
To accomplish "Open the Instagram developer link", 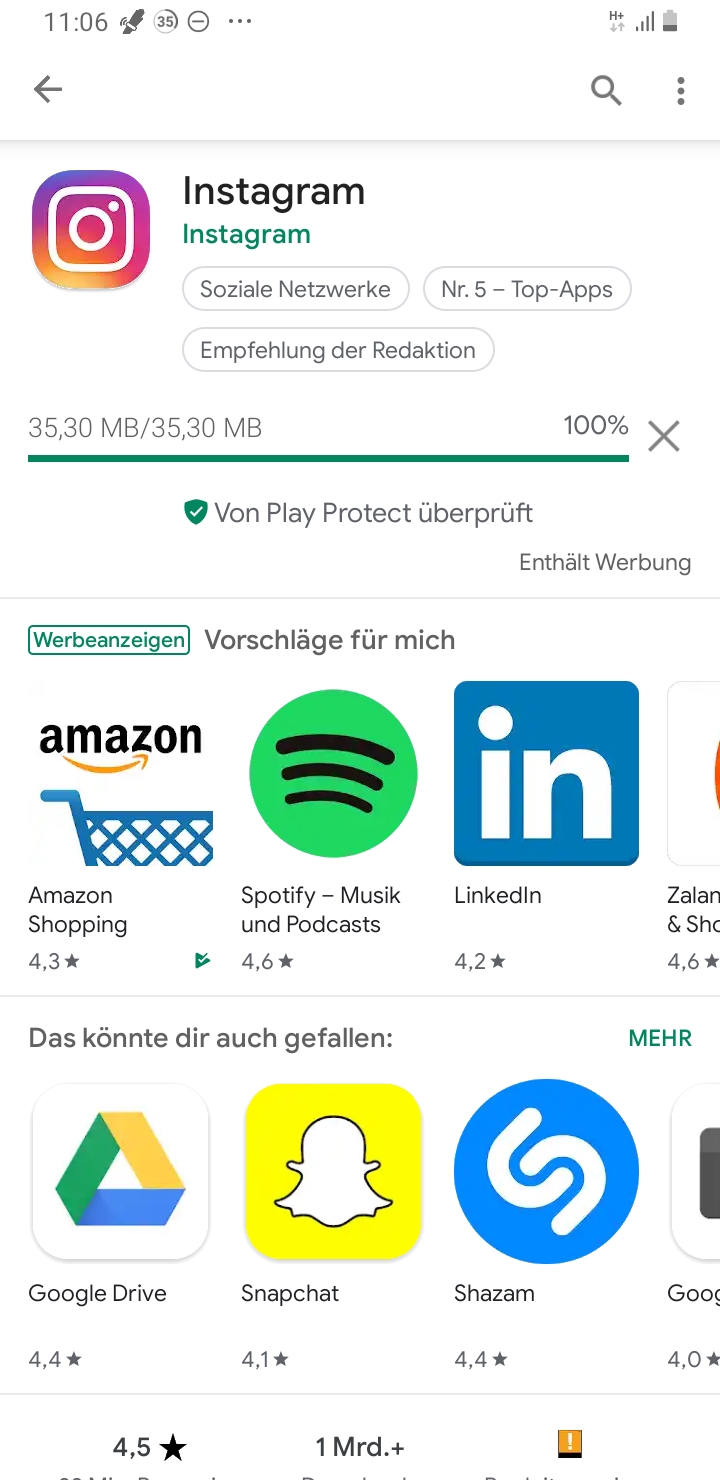I will (246, 235).
